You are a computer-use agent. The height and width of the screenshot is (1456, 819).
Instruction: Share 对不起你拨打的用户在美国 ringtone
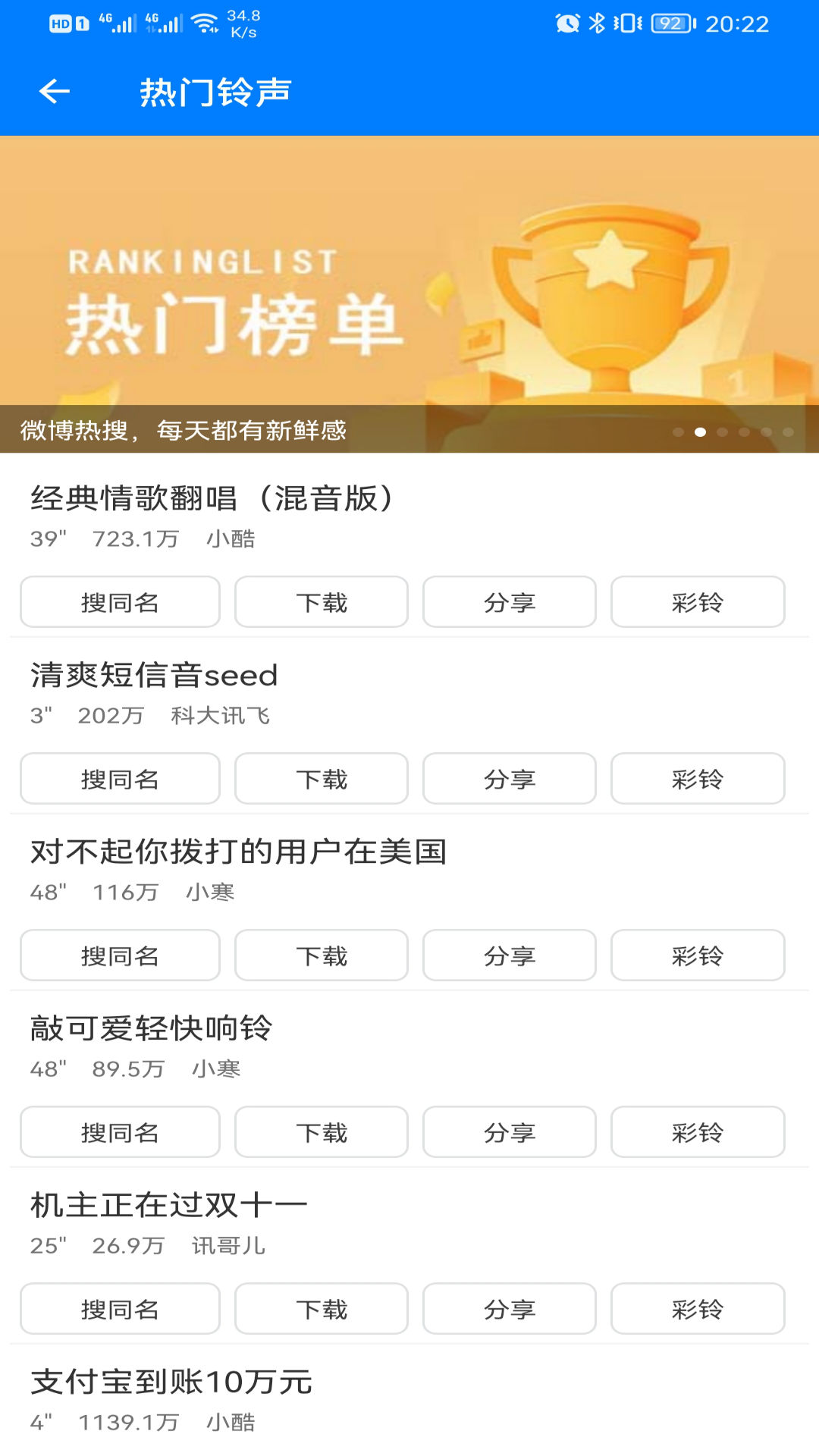coord(510,955)
